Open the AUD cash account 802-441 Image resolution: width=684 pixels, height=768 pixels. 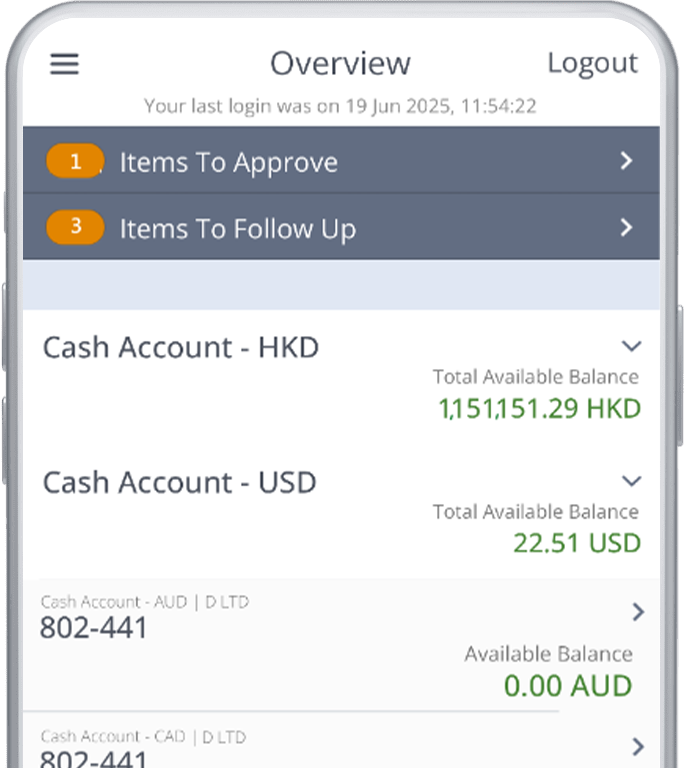(340, 640)
